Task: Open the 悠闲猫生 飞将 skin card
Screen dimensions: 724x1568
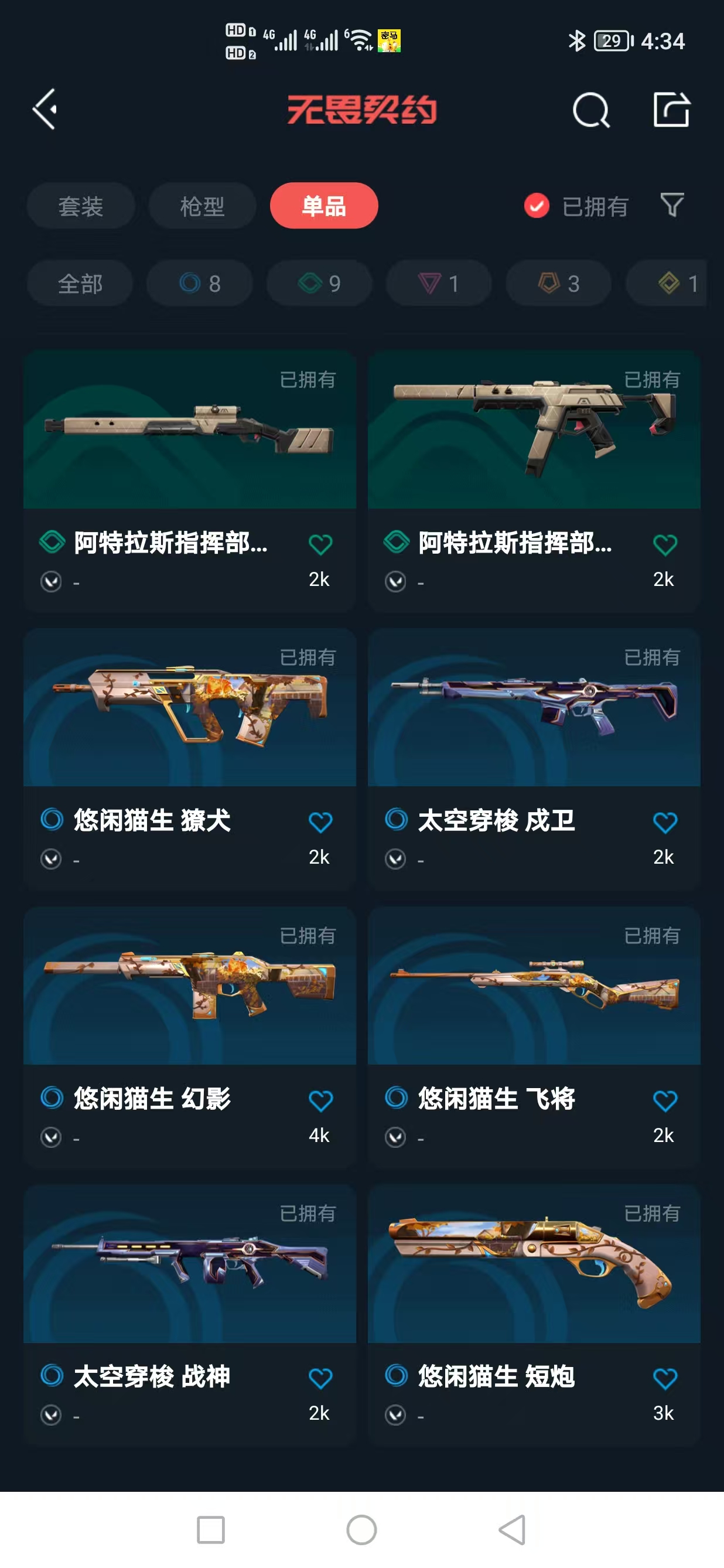Action: point(534,1010)
